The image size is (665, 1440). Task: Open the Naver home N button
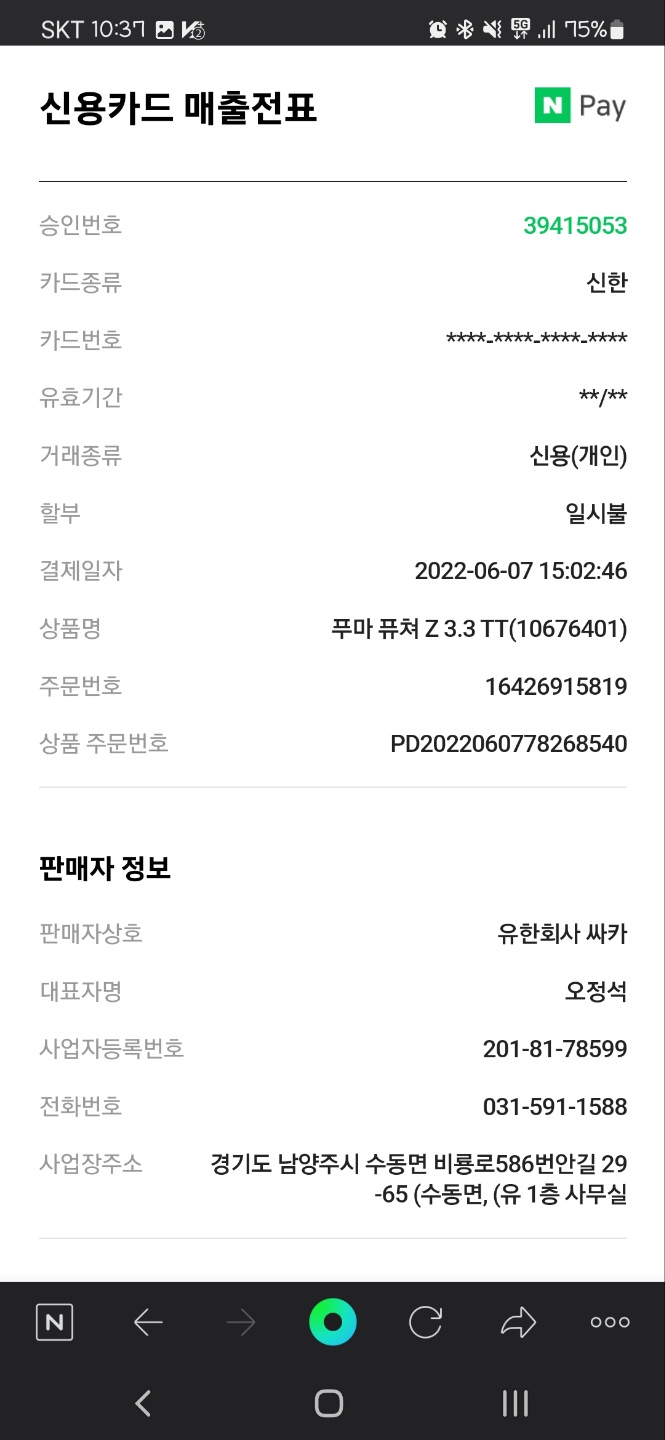point(55,1322)
